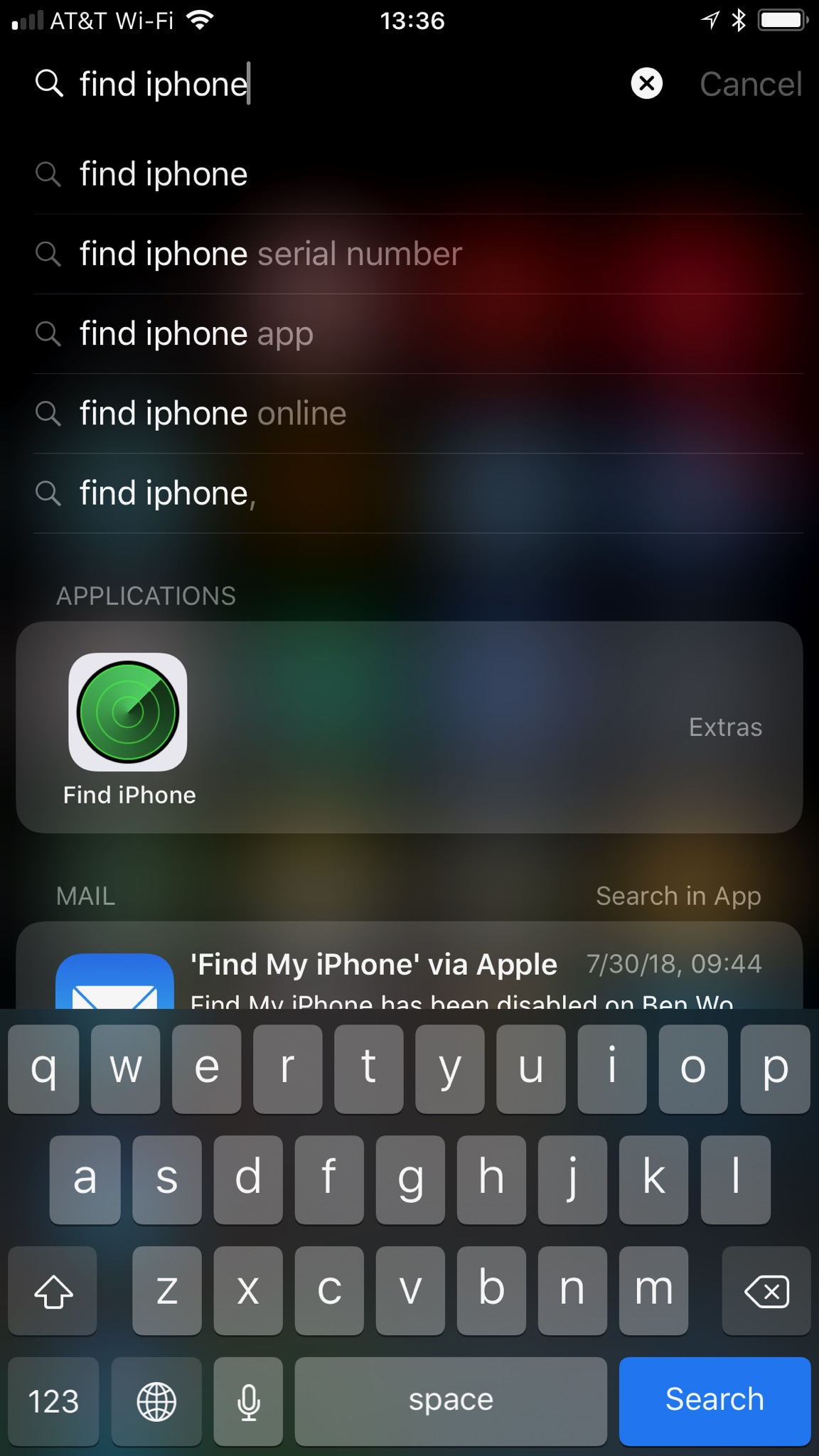Tap Search in App for Mail
Image resolution: width=819 pixels, height=1456 pixels.
tap(678, 896)
